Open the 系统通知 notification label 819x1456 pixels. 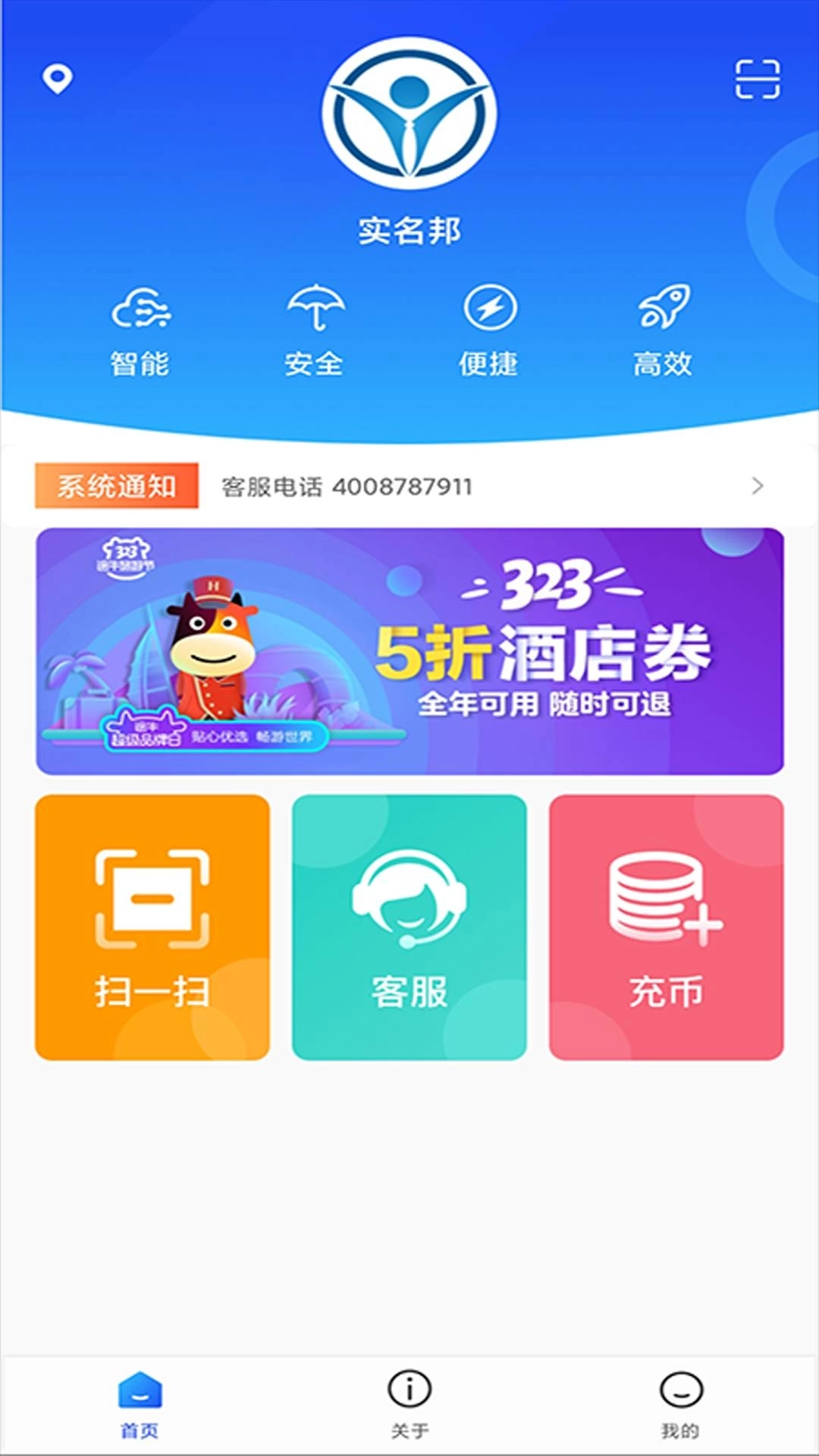point(118,486)
